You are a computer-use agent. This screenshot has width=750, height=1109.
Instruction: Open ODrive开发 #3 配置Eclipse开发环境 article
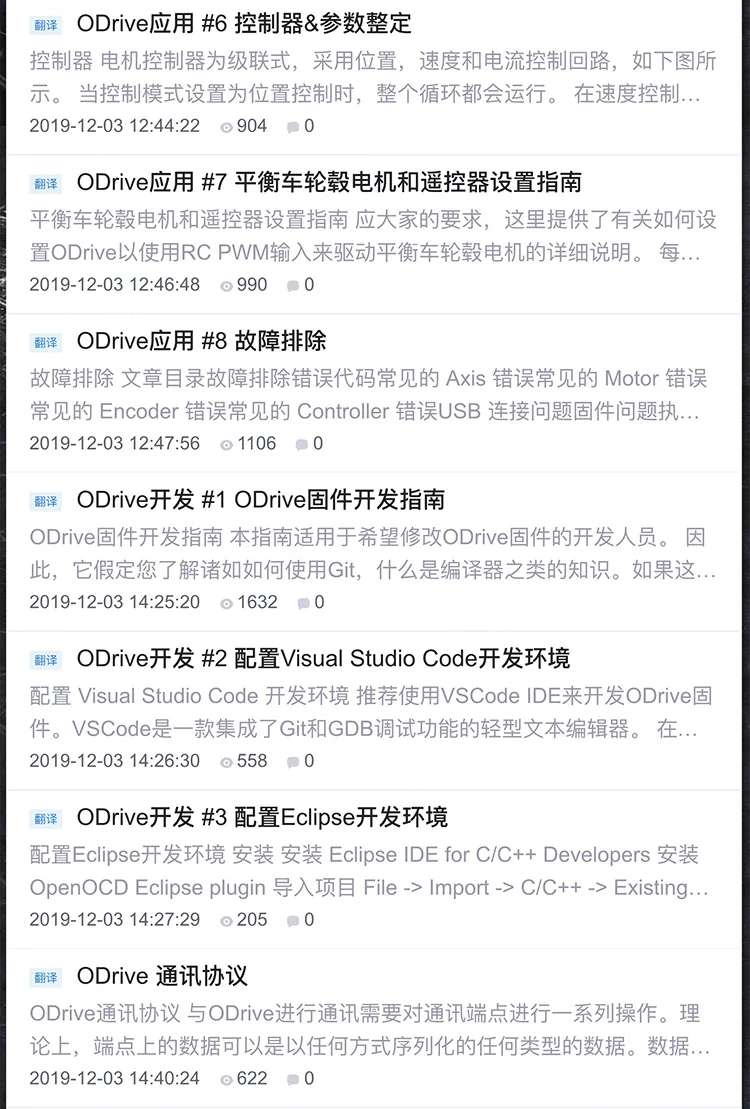(x=262, y=818)
